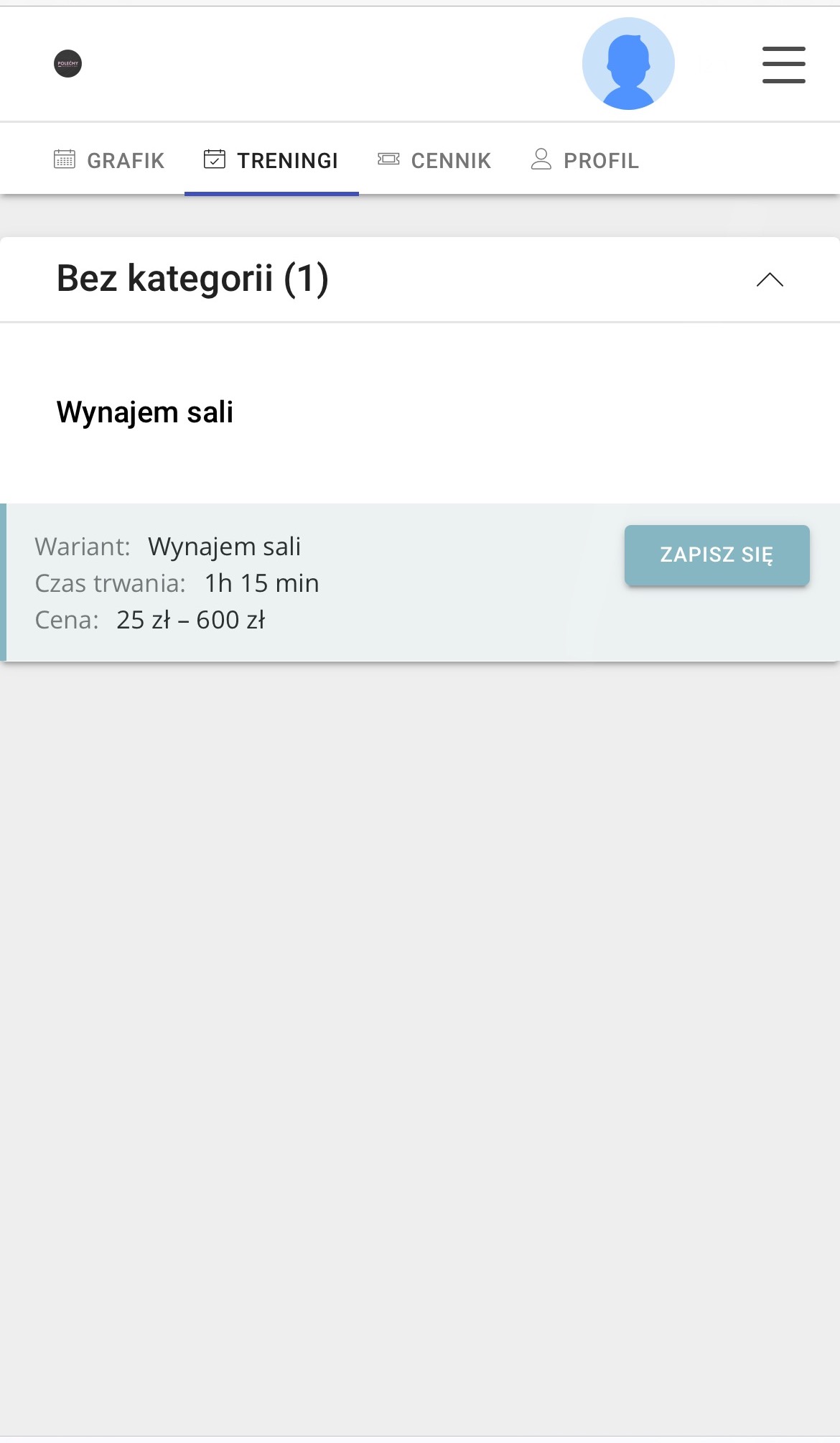Screen dimensions: 840x1443
Task: Collapse the Bez kategorii section
Action: pos(770,279)
